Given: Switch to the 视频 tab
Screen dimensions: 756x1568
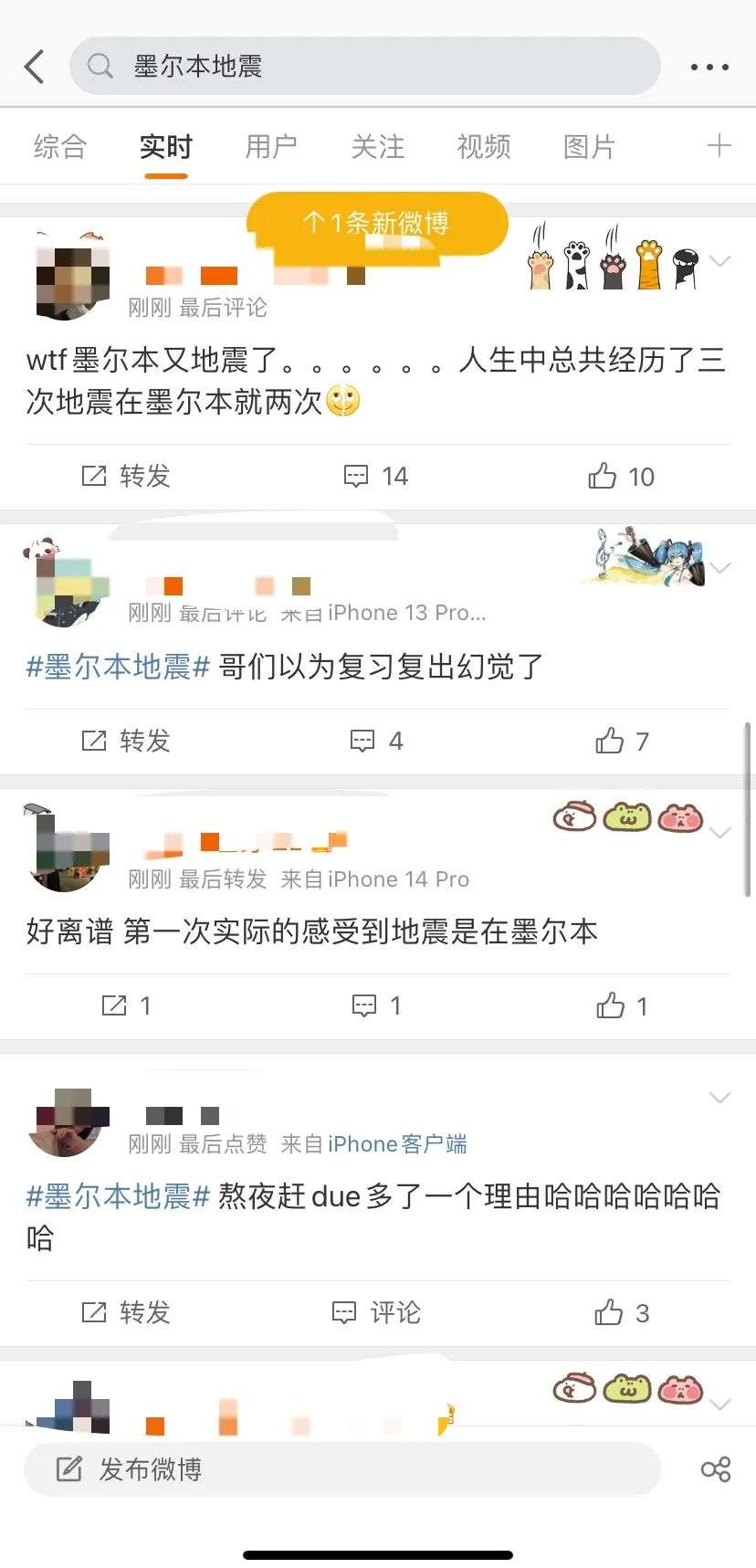Looking at the screenshot, I should pos(483,146).
